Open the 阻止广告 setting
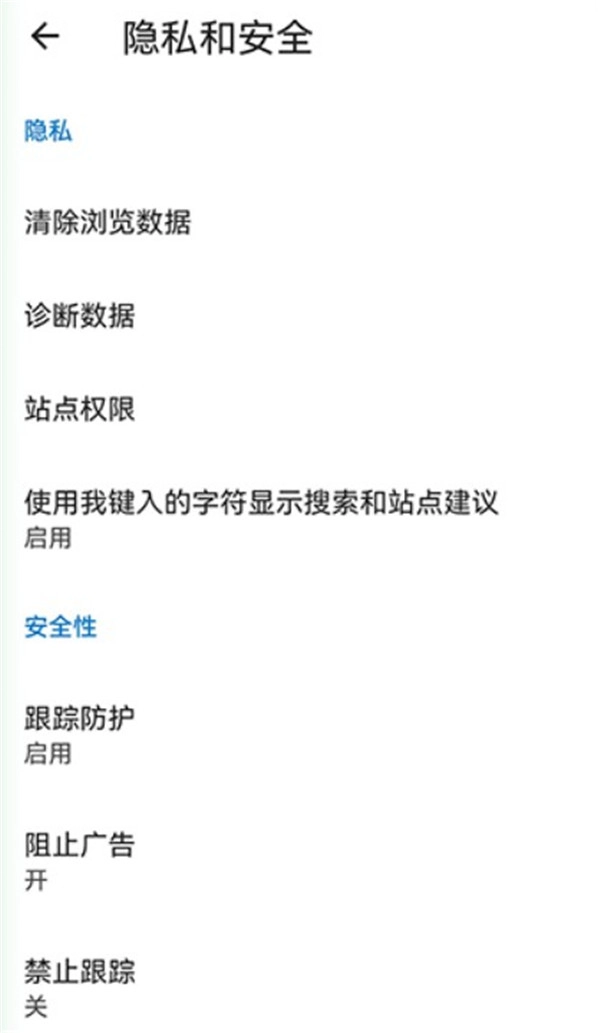 pos(300,861)
